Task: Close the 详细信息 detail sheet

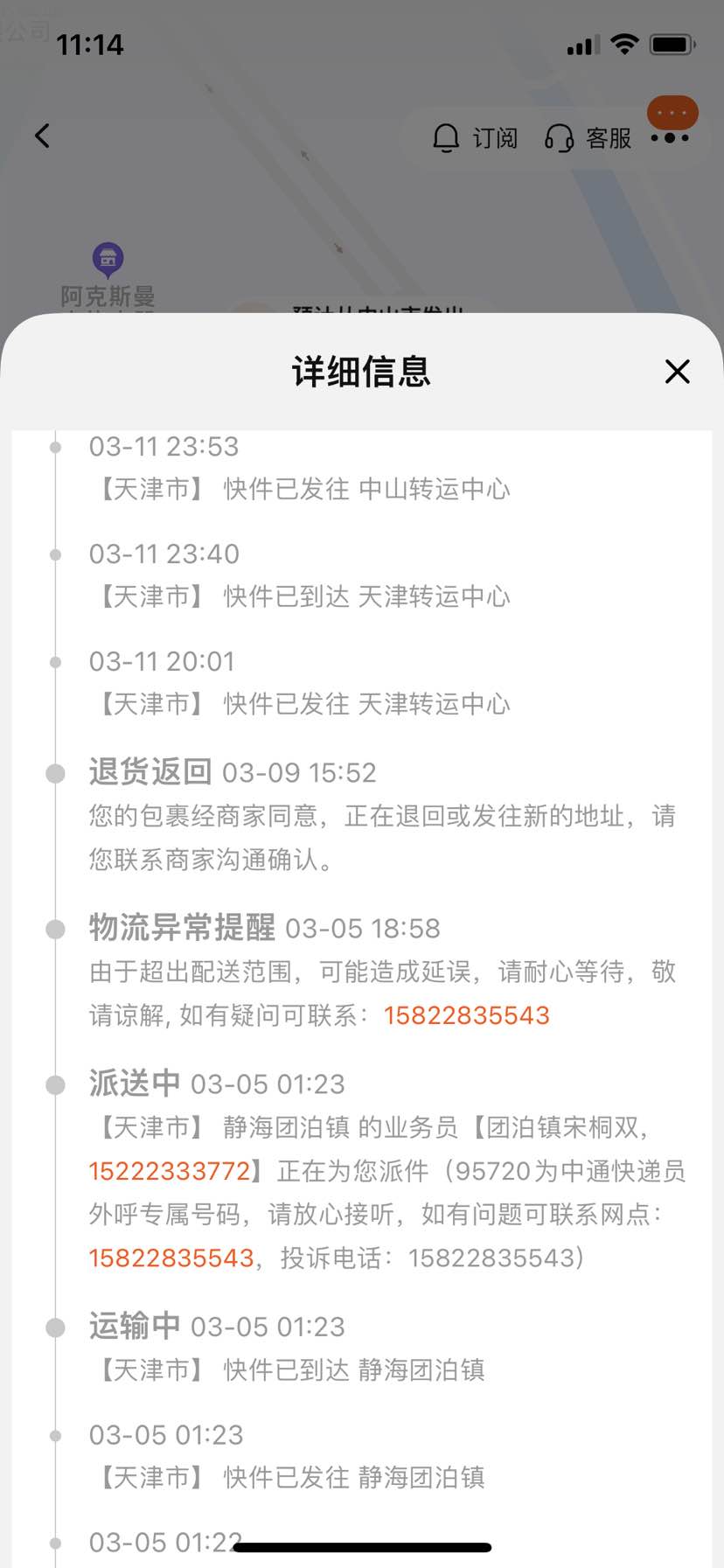Action: pyautogui.click(x=677, y=372)
